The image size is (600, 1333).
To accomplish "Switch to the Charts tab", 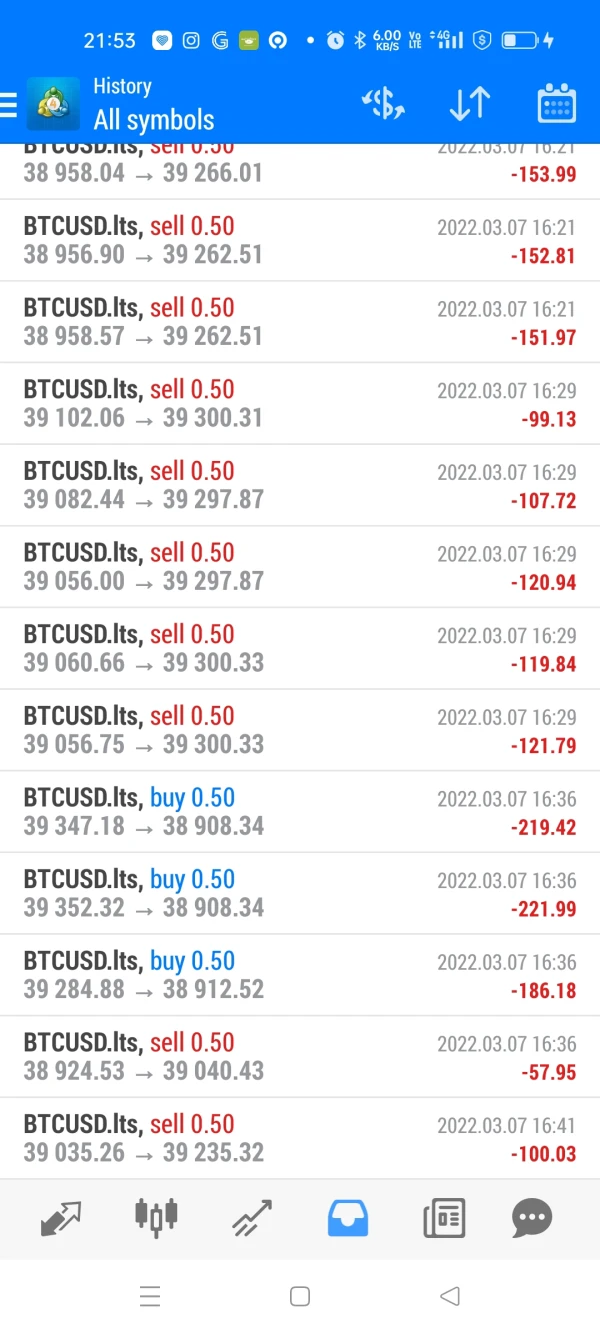I will click(x=156, y=1218).
